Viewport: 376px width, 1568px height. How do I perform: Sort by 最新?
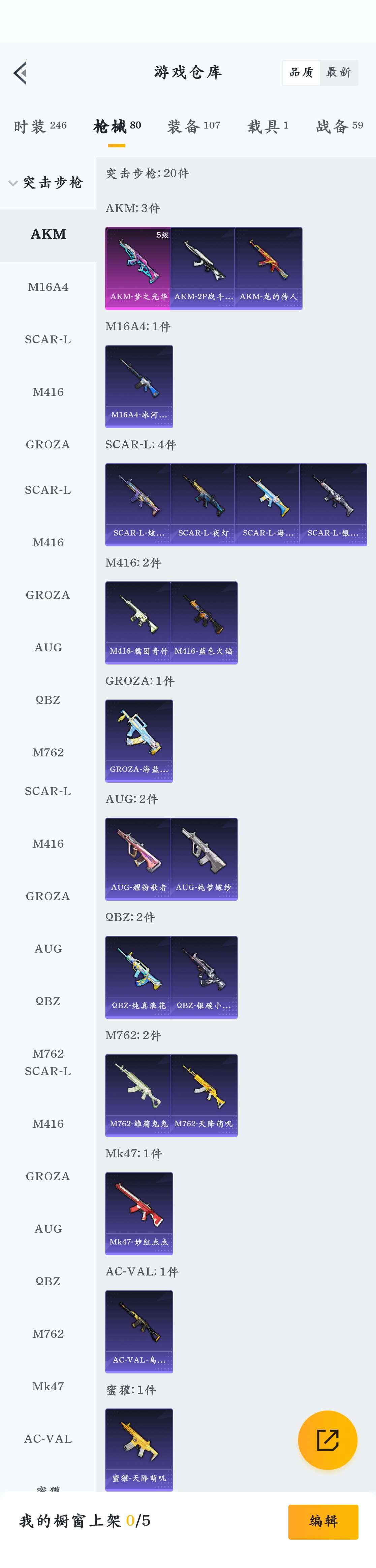click(x=338, y=72)
